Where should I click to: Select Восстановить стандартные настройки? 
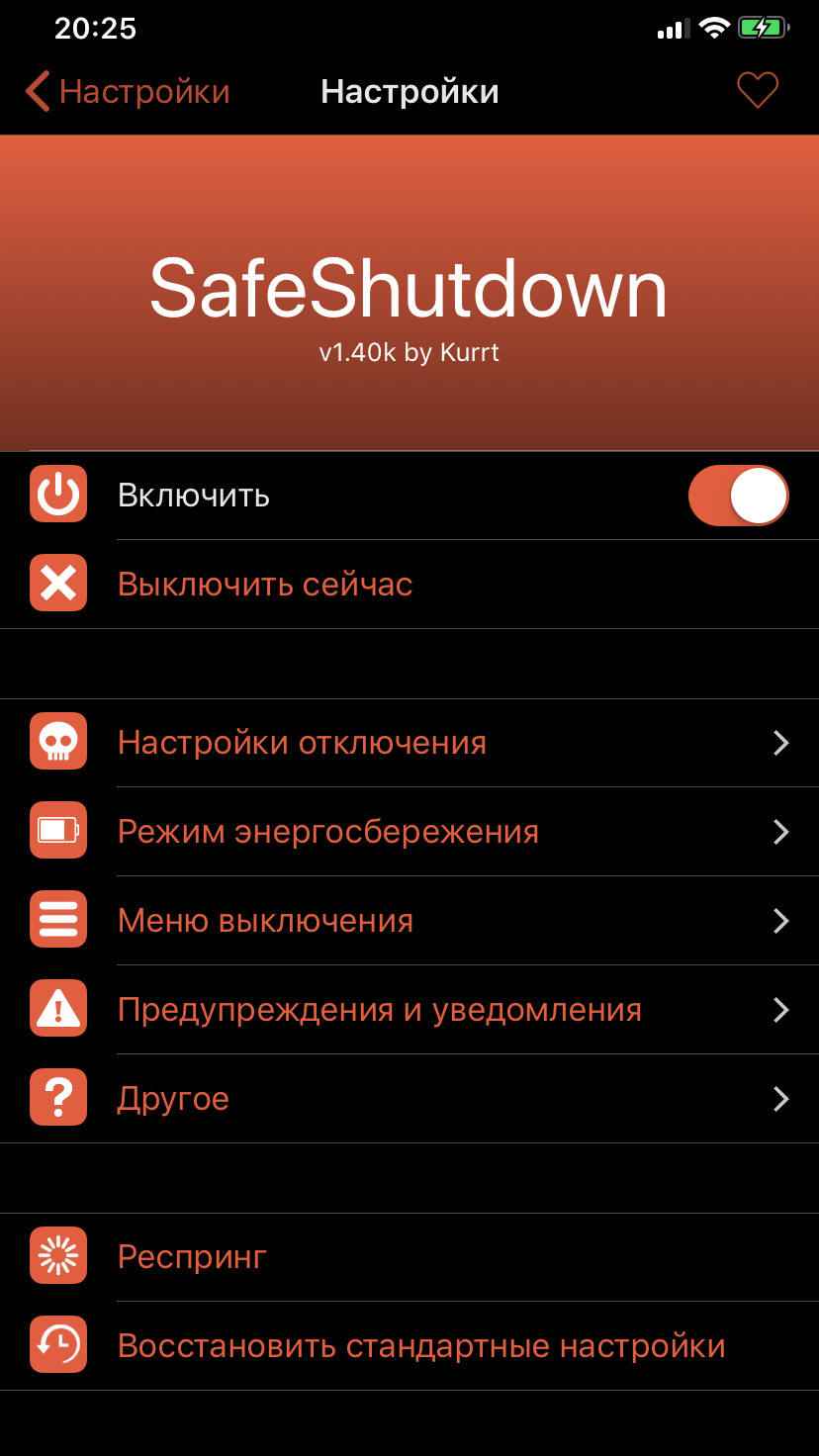pos(421,1346)
